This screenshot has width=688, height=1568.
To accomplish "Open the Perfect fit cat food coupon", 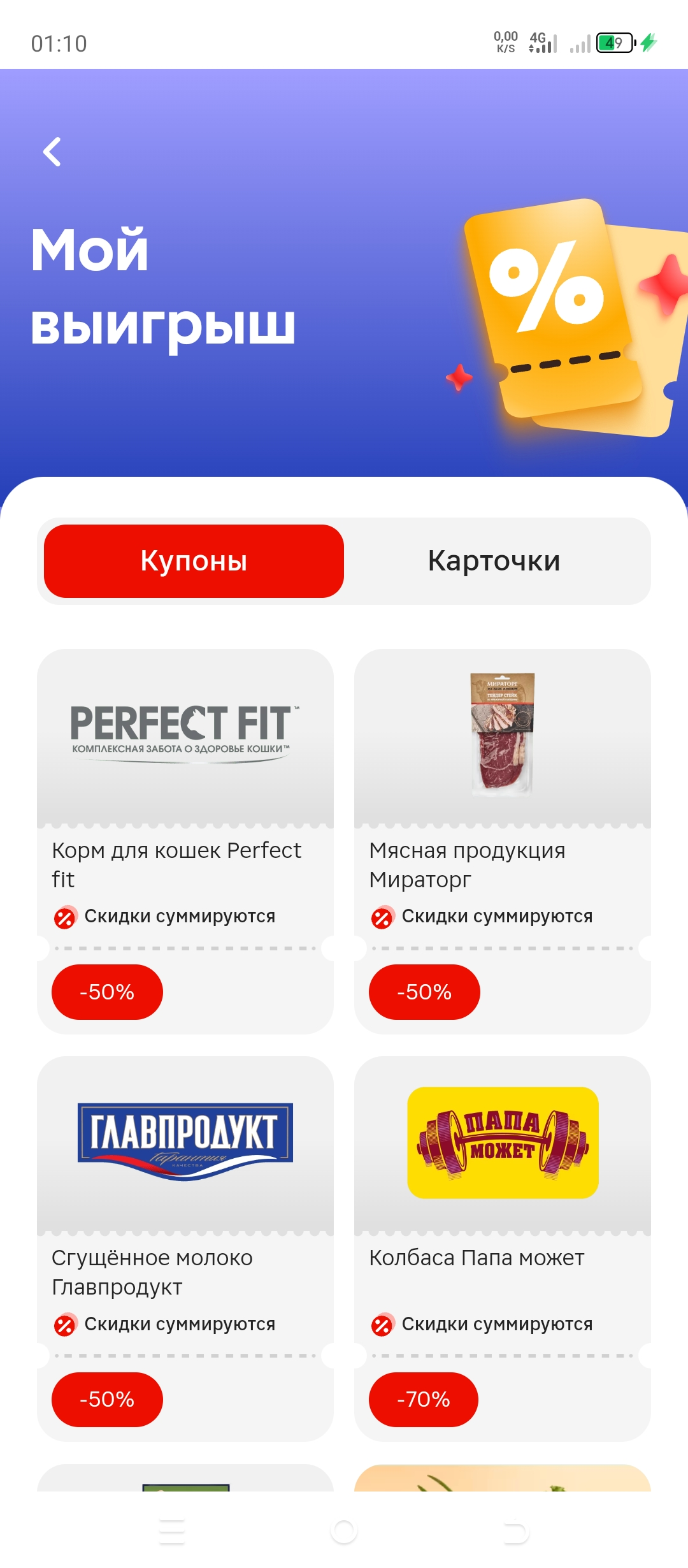I will coord(185,841).
